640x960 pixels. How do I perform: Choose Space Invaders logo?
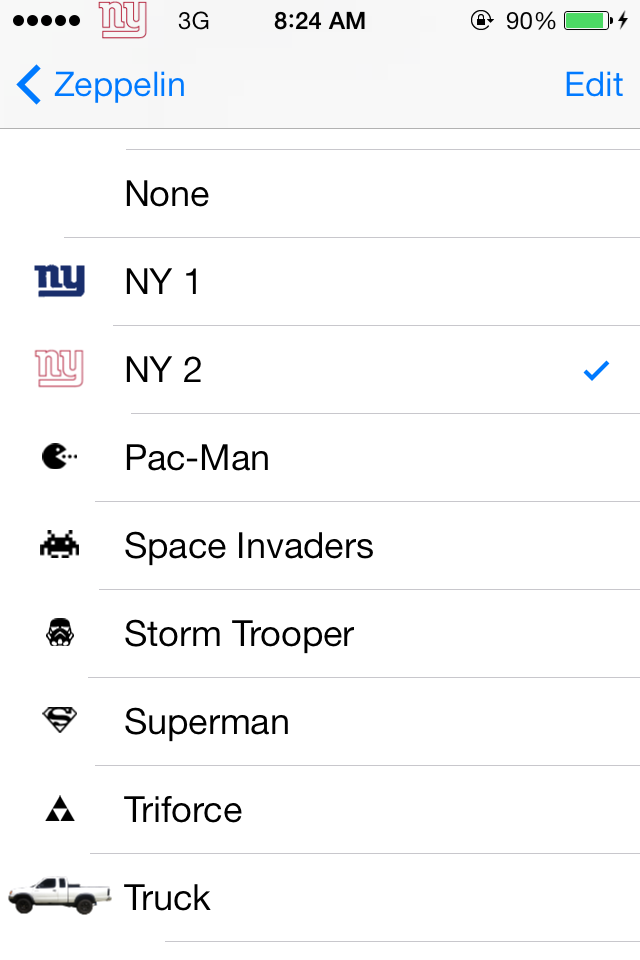(x=320, y=546)
